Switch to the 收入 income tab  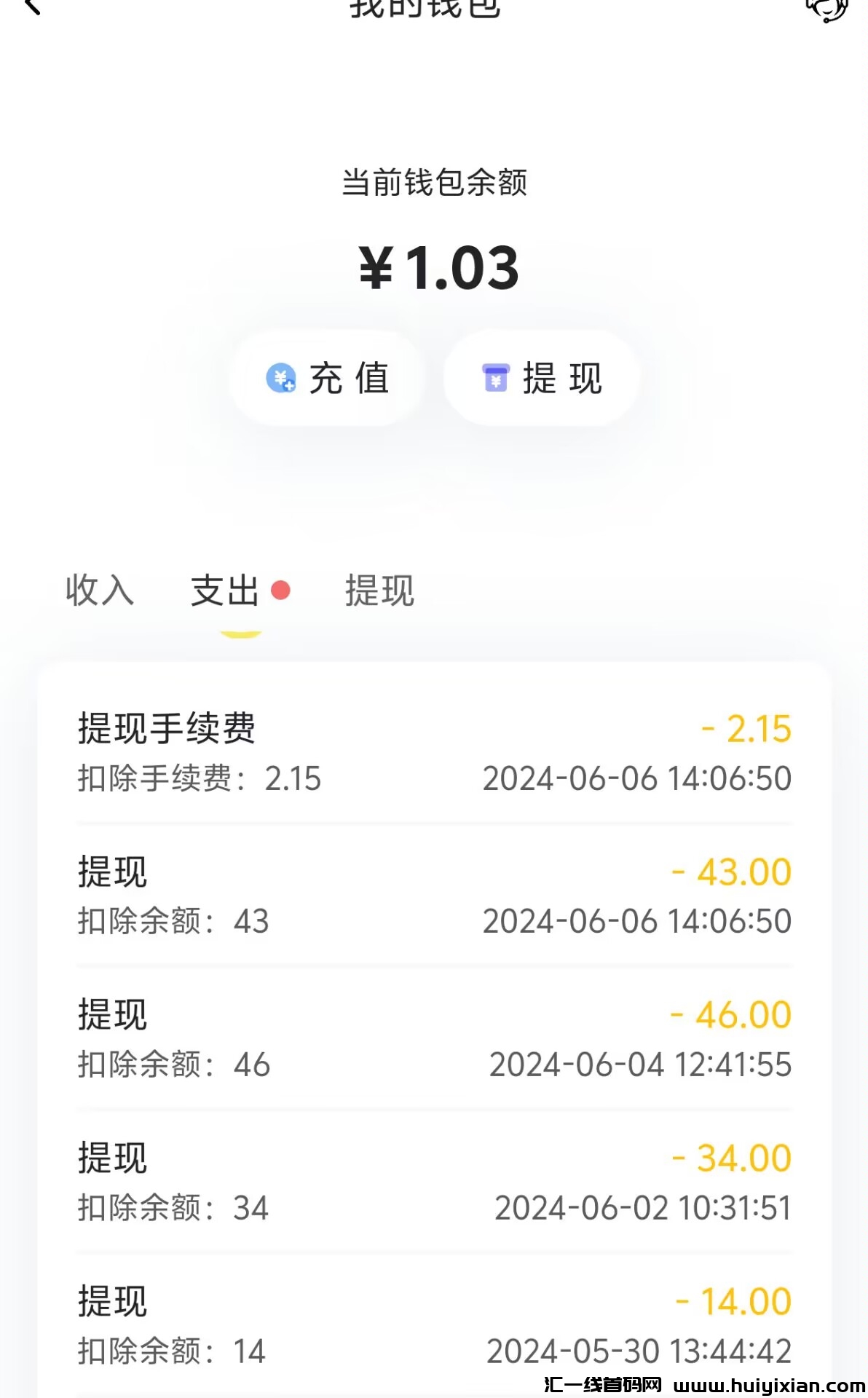[100, 591]
